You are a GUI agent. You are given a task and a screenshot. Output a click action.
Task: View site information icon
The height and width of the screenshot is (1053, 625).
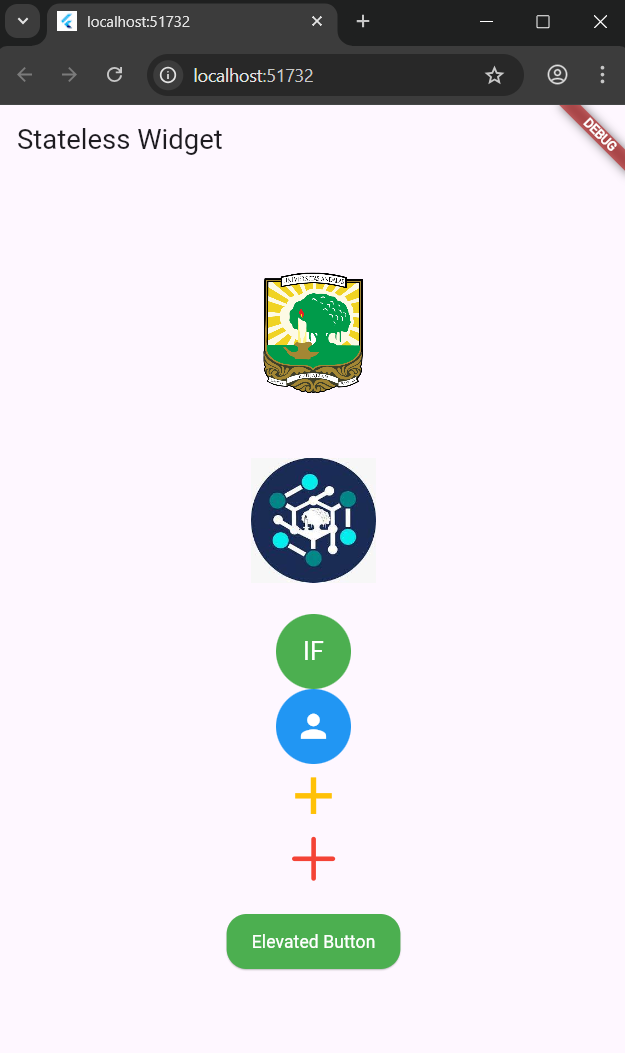coord(168,75)
